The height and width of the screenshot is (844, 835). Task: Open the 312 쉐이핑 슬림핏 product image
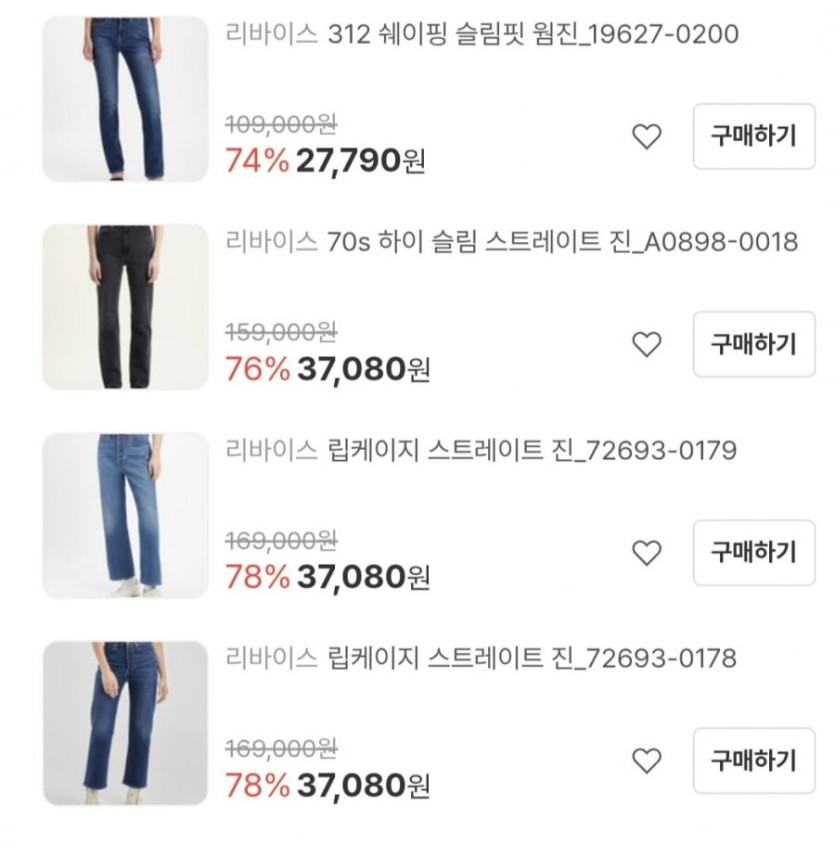click(125, 98)
